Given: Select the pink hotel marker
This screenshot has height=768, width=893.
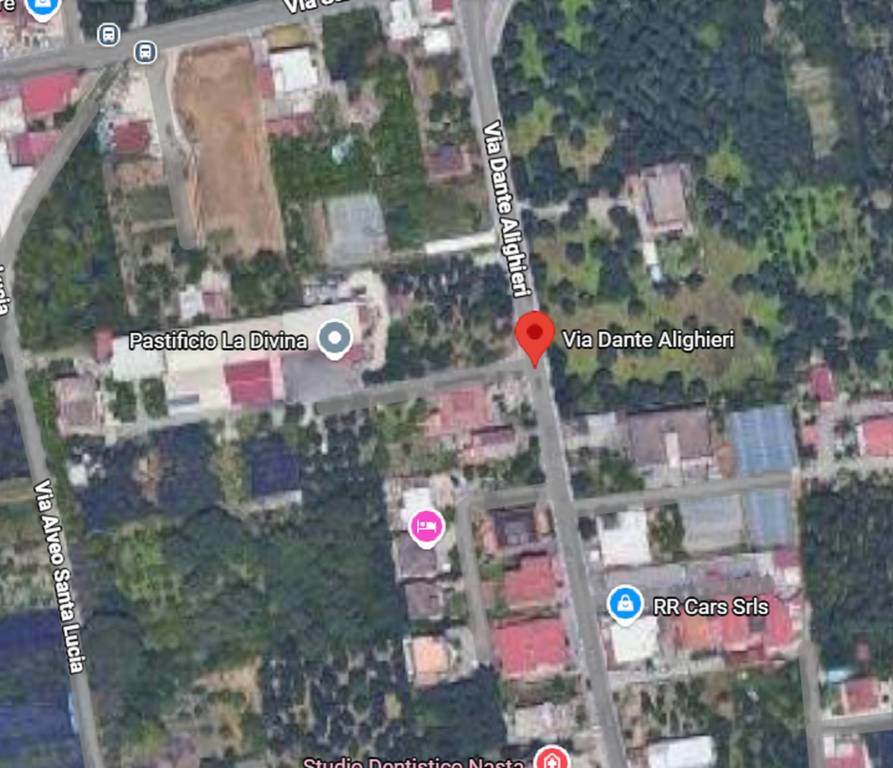Looking at the screenshot, I should [425, 526].
